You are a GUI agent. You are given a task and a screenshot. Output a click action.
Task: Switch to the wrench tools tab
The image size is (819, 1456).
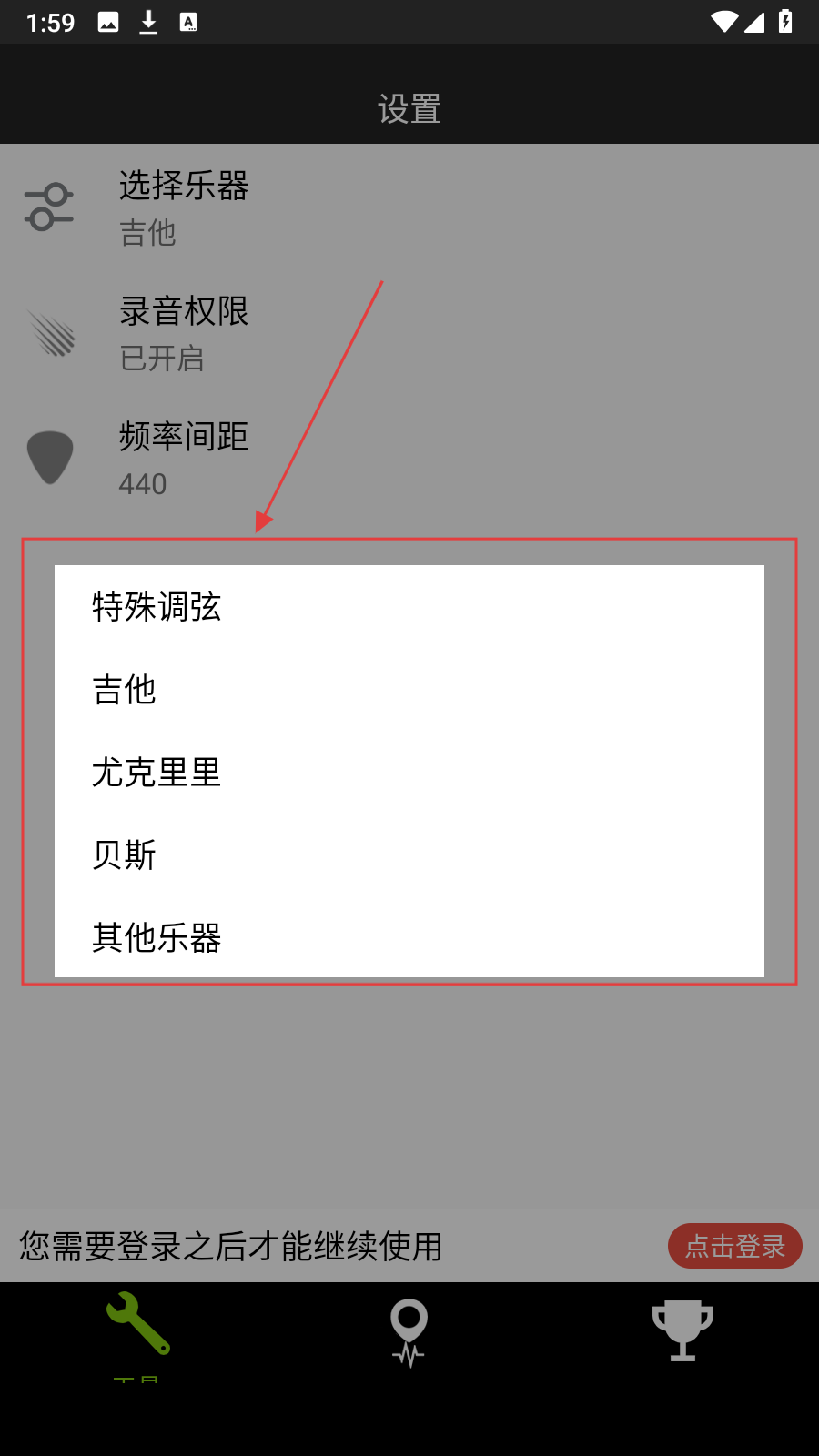pos(137,1329)
